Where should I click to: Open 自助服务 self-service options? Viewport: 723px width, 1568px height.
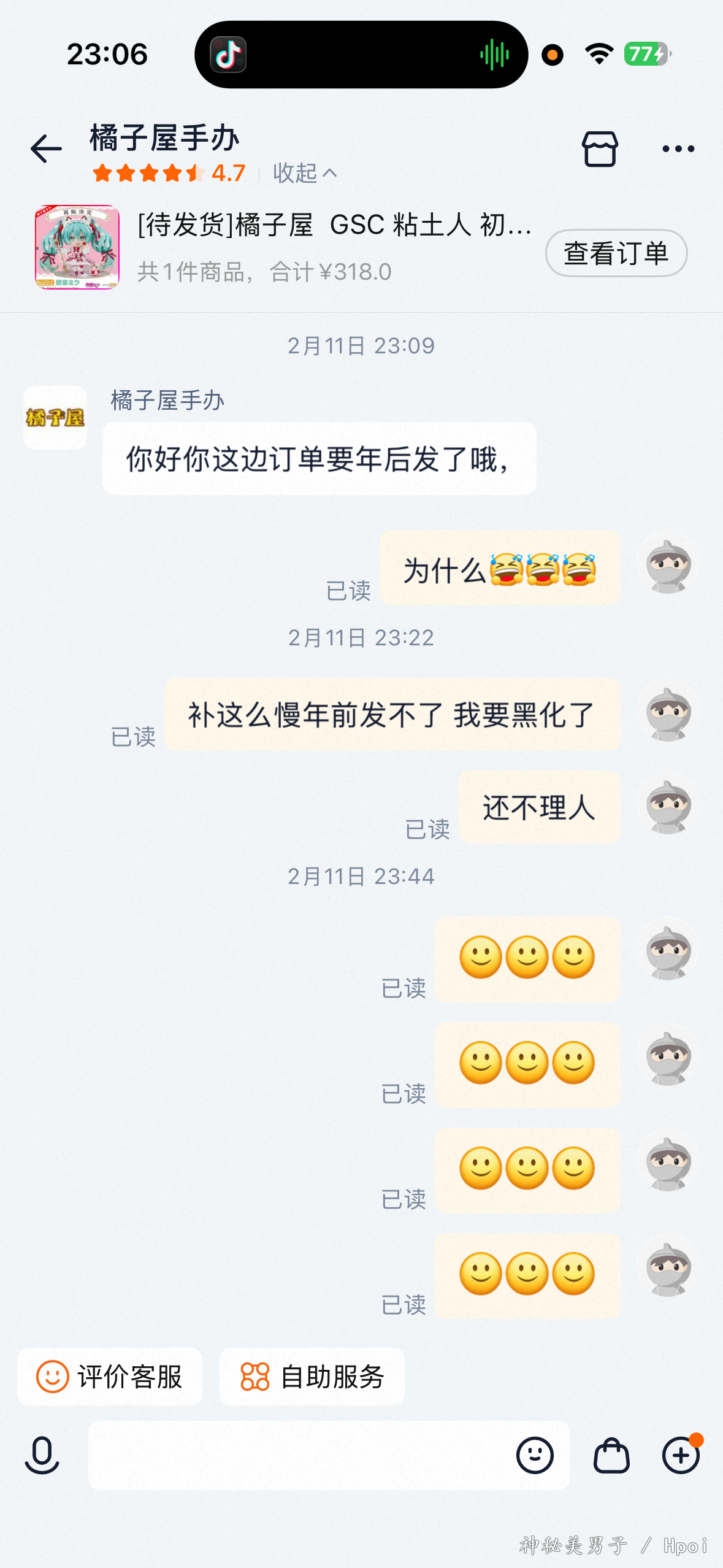pyautogui.click(x=312, y=1377)
